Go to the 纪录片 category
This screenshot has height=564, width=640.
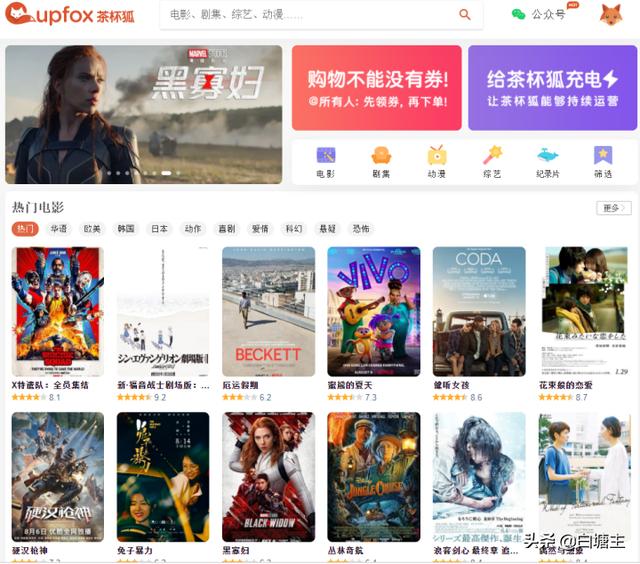[x=547, y=161]
